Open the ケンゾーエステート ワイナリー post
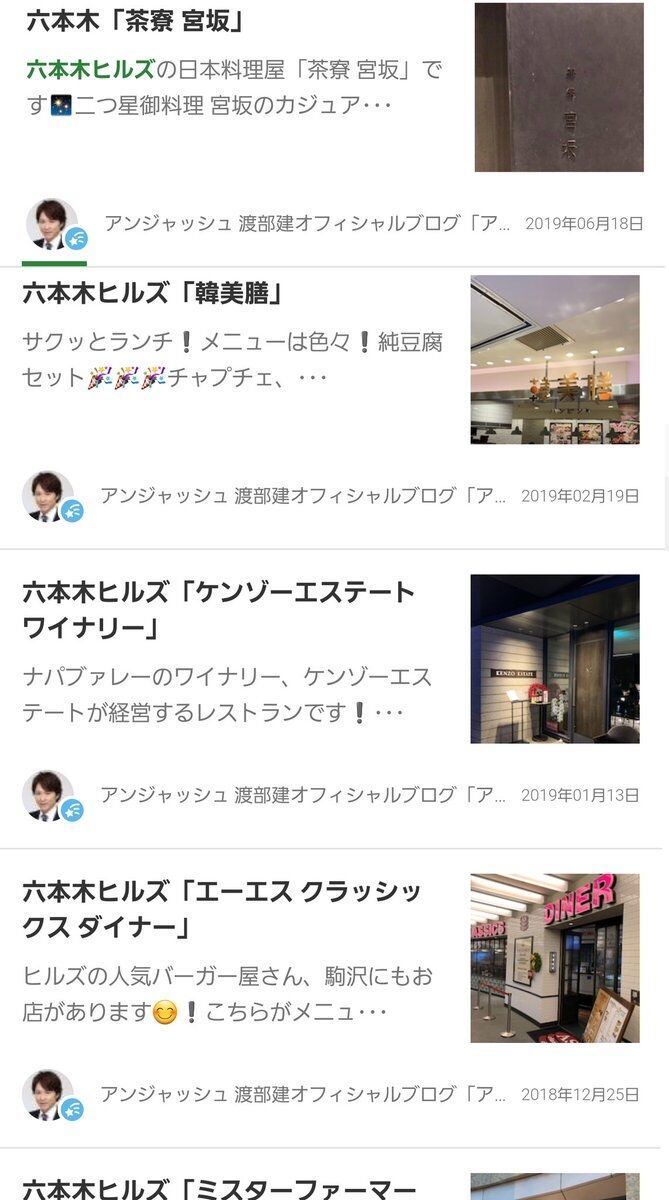The height and width of the screenshot is (1200, 669). click(218, 610)
